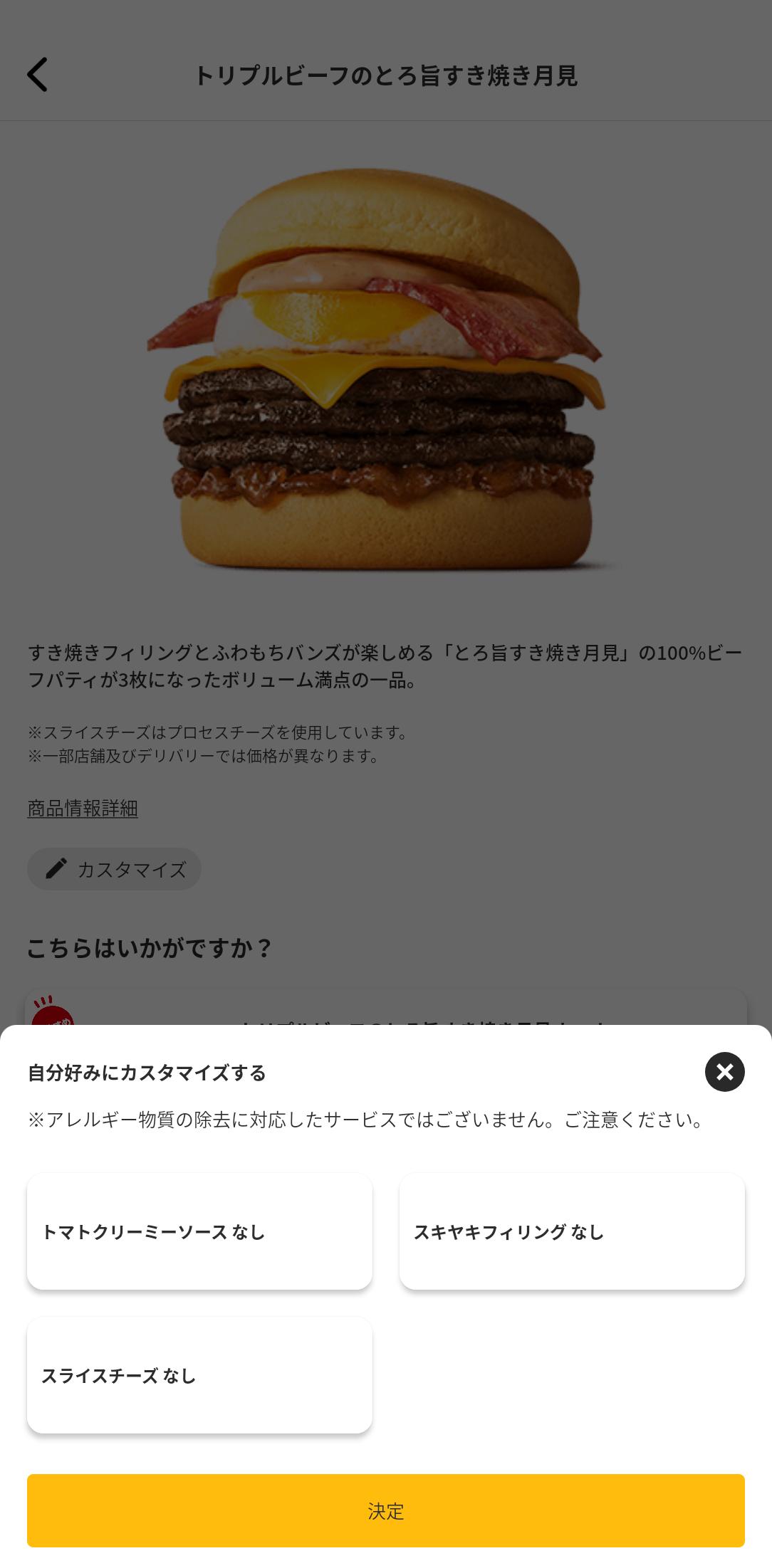Select スライスチーズ なし option
772x1568 pixels.
199,1375
